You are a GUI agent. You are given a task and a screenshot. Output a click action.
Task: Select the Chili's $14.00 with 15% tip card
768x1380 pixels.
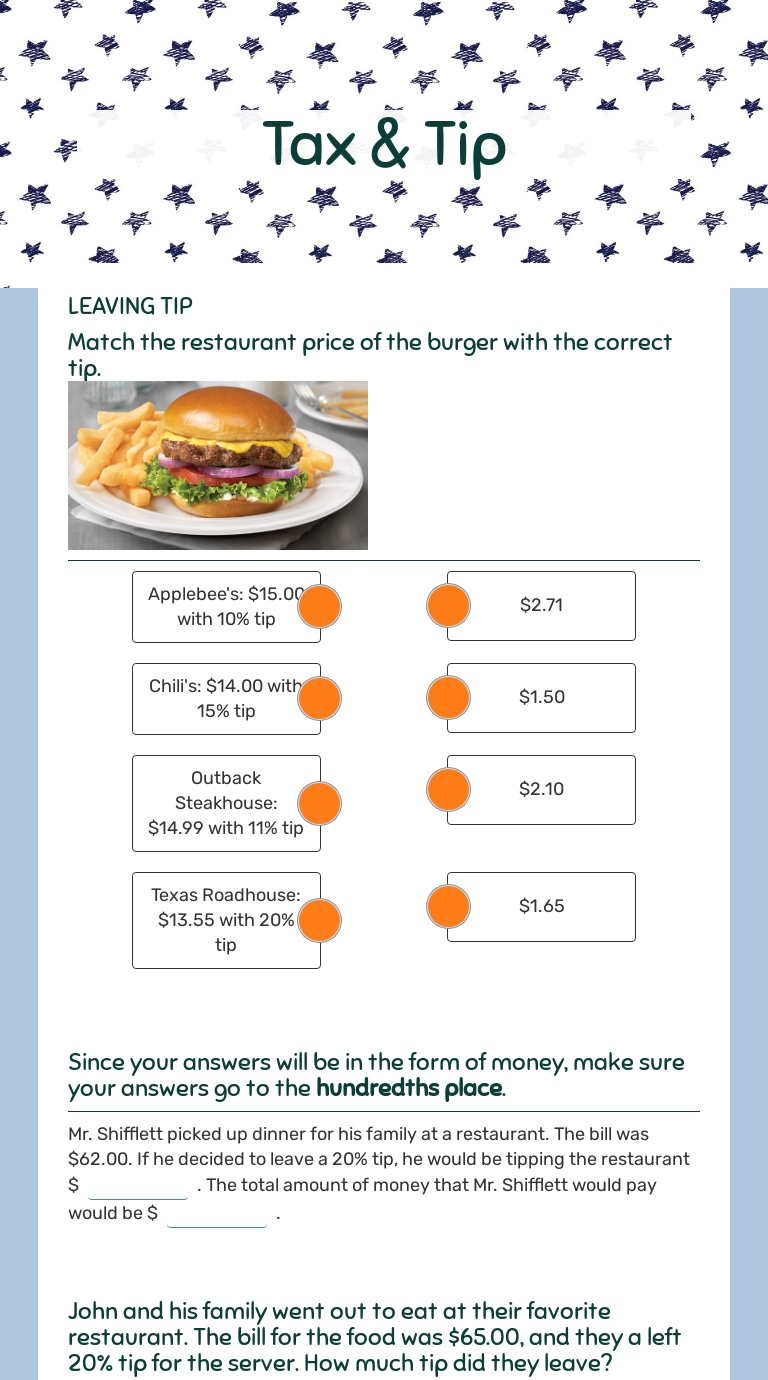click(x=225, y=698)
